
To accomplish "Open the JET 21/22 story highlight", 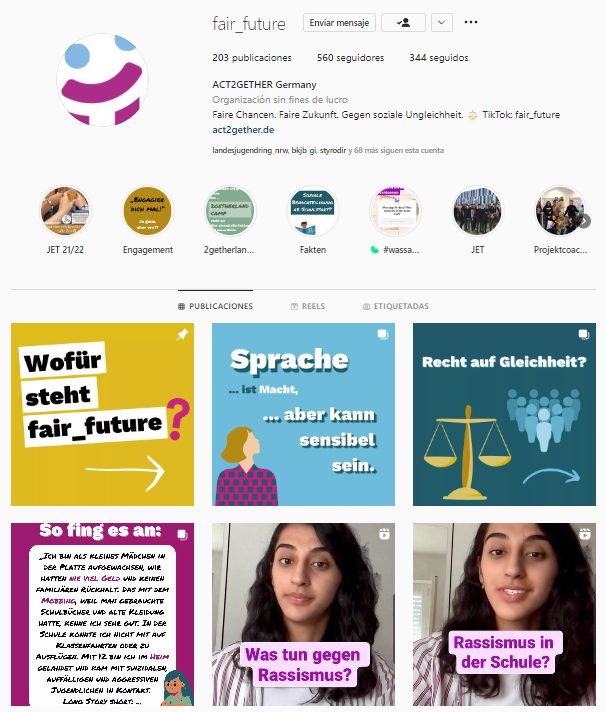I will (65, 212).
